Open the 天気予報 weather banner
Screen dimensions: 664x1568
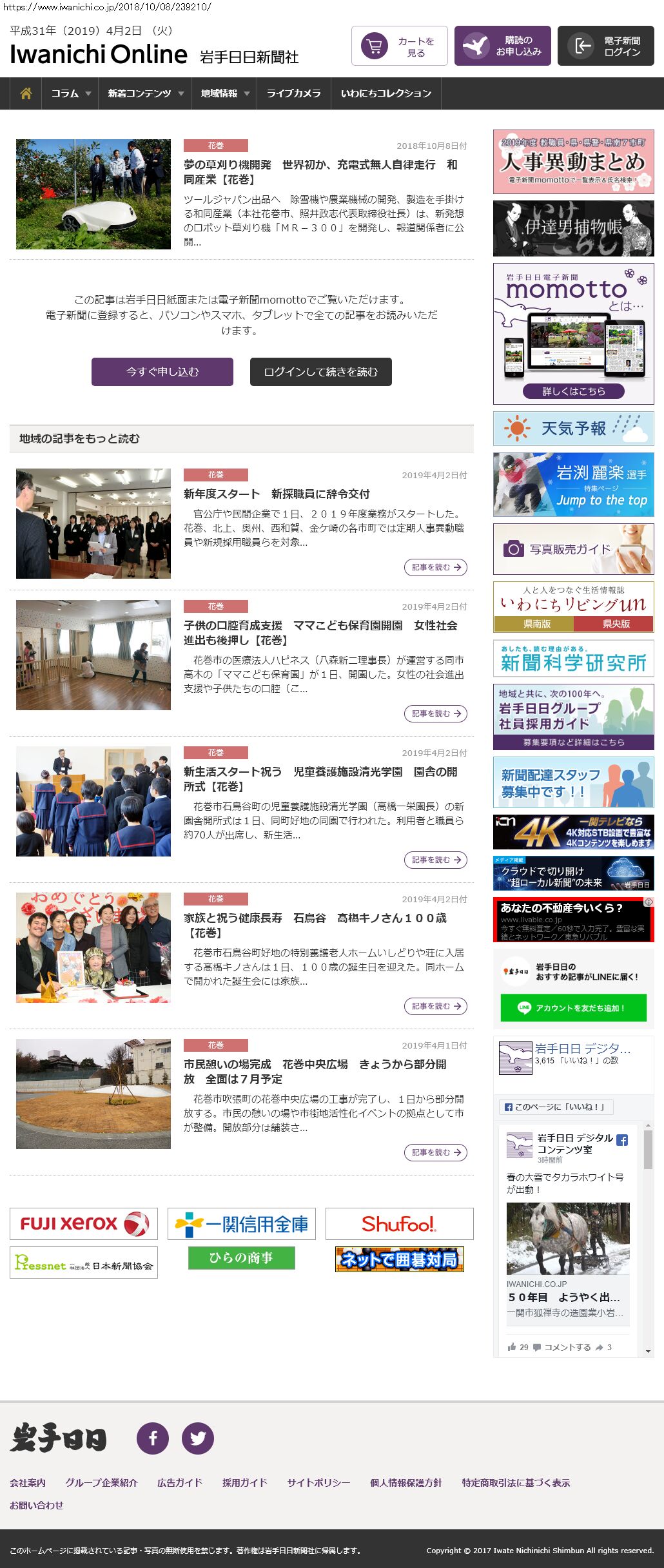tap(573, 429)
